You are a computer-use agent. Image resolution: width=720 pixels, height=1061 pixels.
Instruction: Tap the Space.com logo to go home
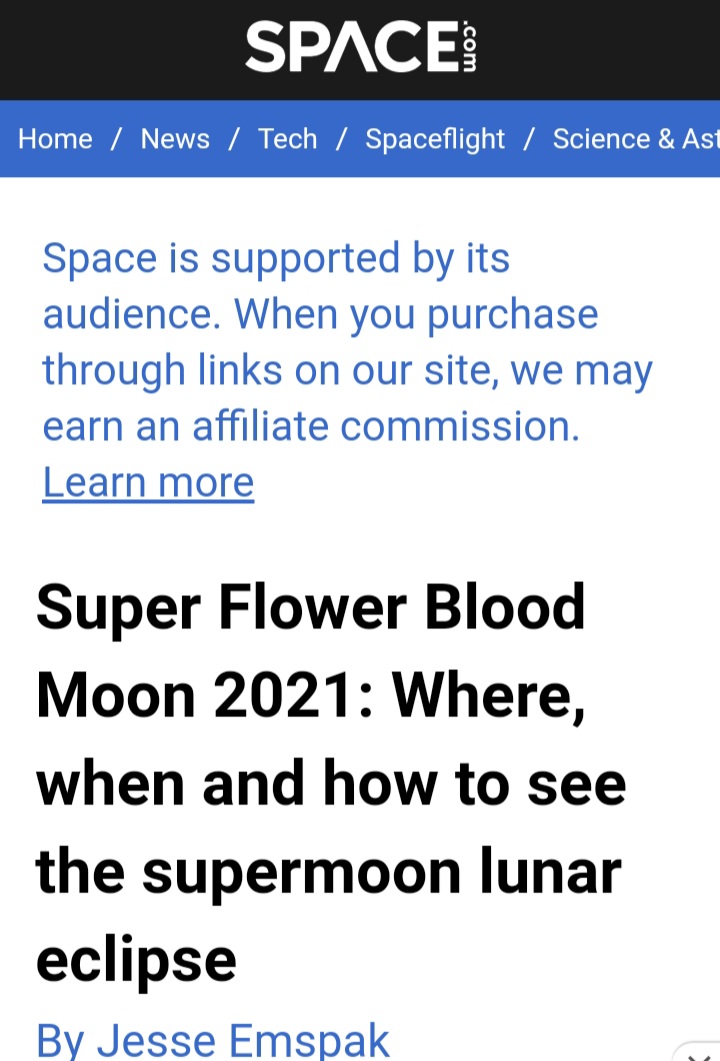[361, 48]
